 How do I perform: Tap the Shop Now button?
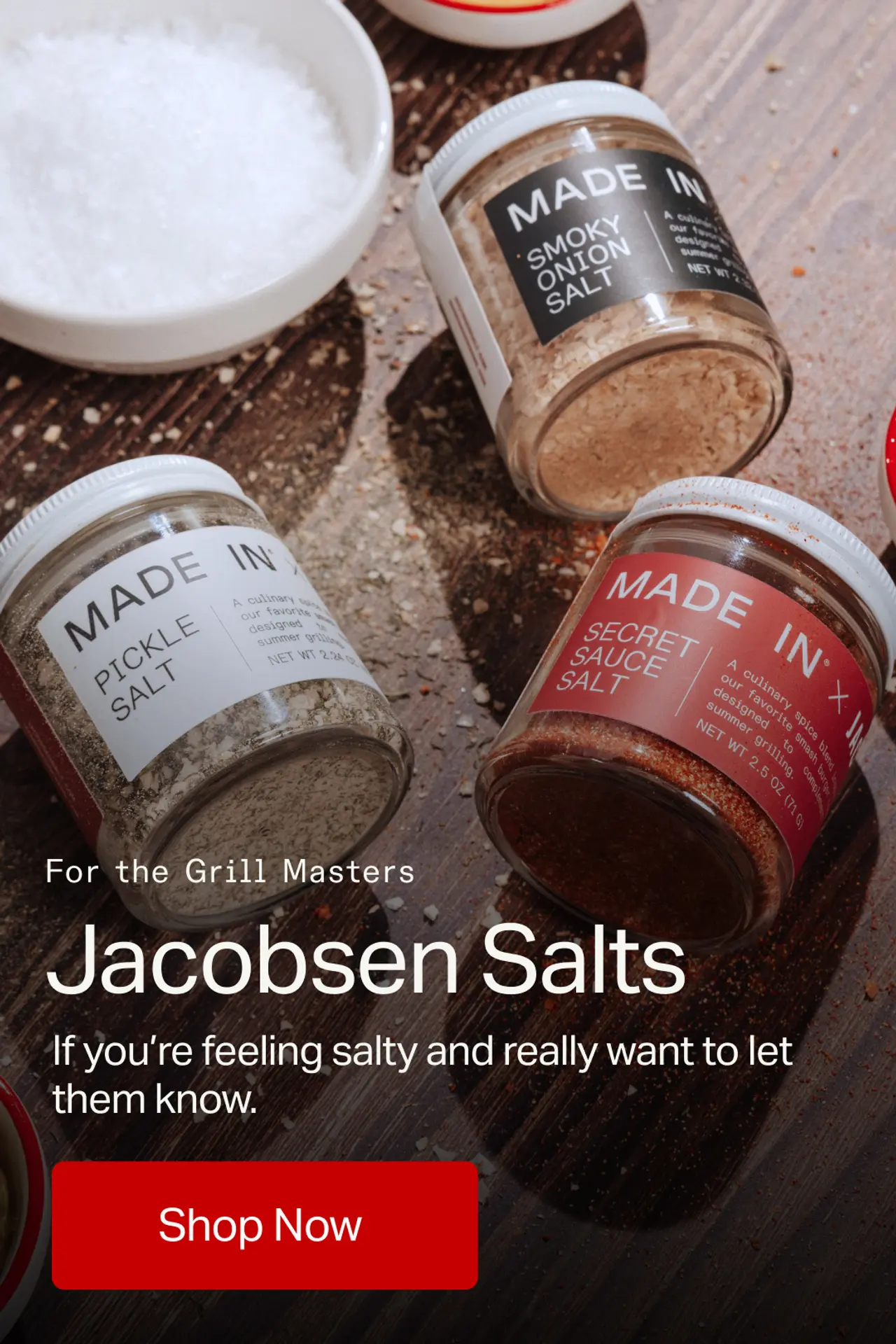(265, 1225)
